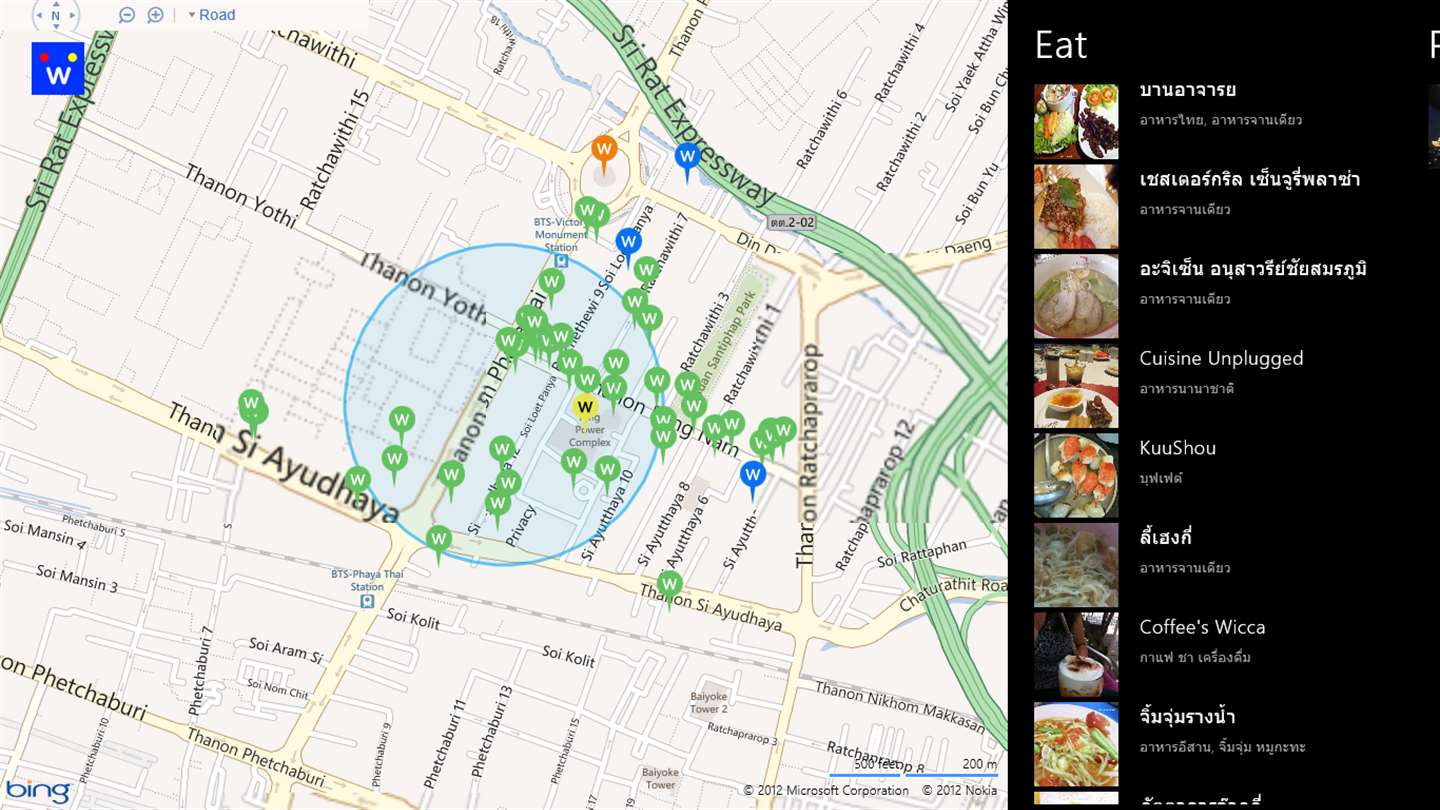Select the blue pin near Si Ayutthaya
Viewport: 1440px width, 810px height.
[x=753, y=475]
